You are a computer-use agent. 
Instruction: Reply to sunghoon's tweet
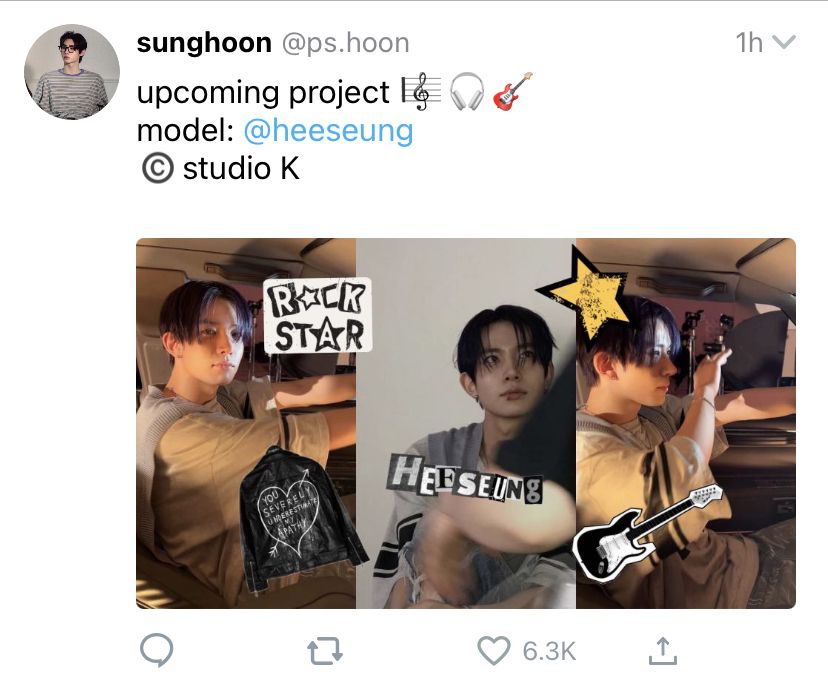pyautogui.click(x=156, y=650)
